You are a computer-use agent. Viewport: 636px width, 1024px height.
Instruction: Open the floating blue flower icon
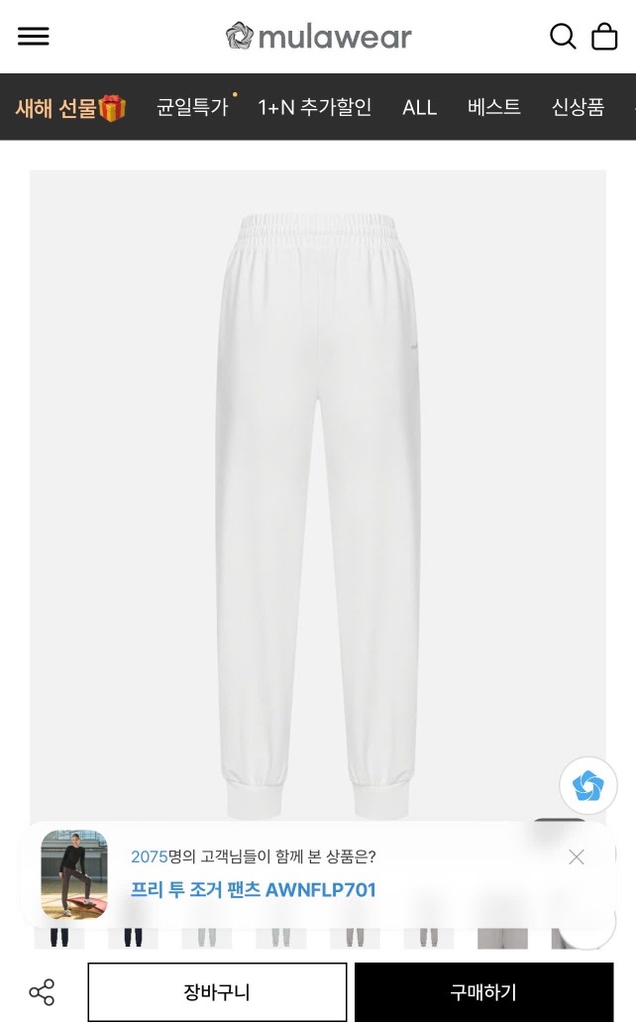pyautogui.click(x=588, y=786)
